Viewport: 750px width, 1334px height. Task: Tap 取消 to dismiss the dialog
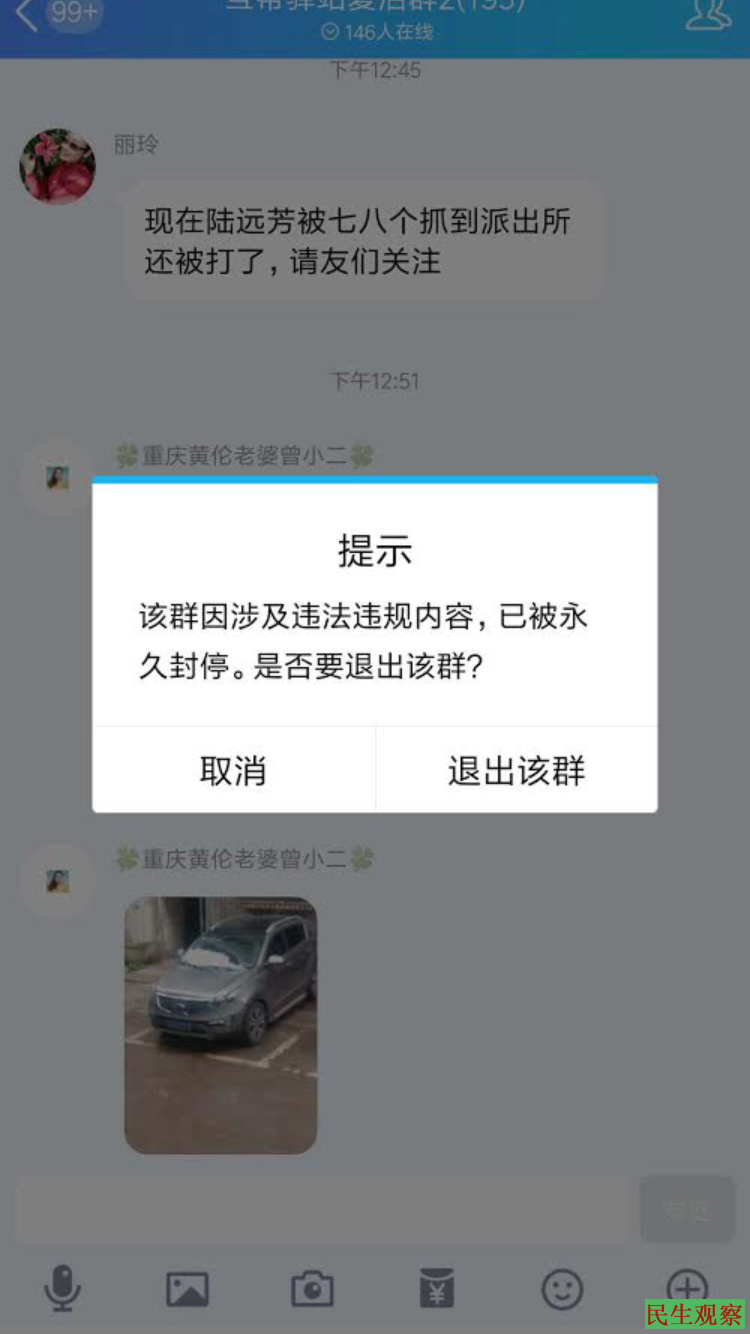233,770
